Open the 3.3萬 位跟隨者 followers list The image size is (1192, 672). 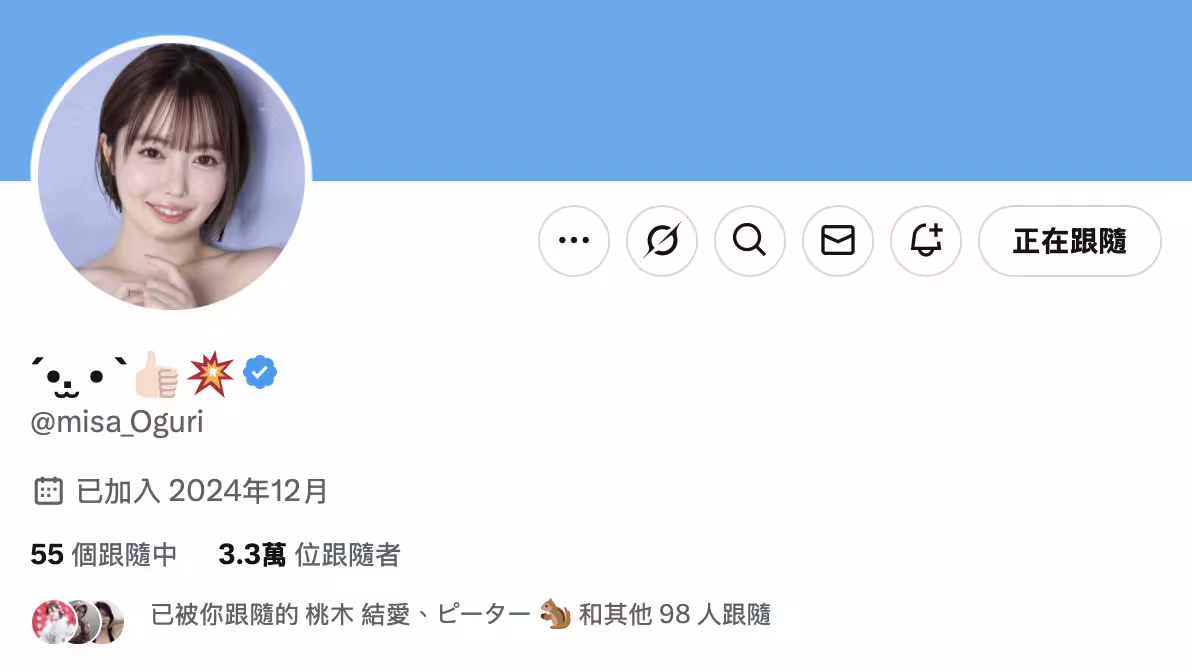coord(309,555)
